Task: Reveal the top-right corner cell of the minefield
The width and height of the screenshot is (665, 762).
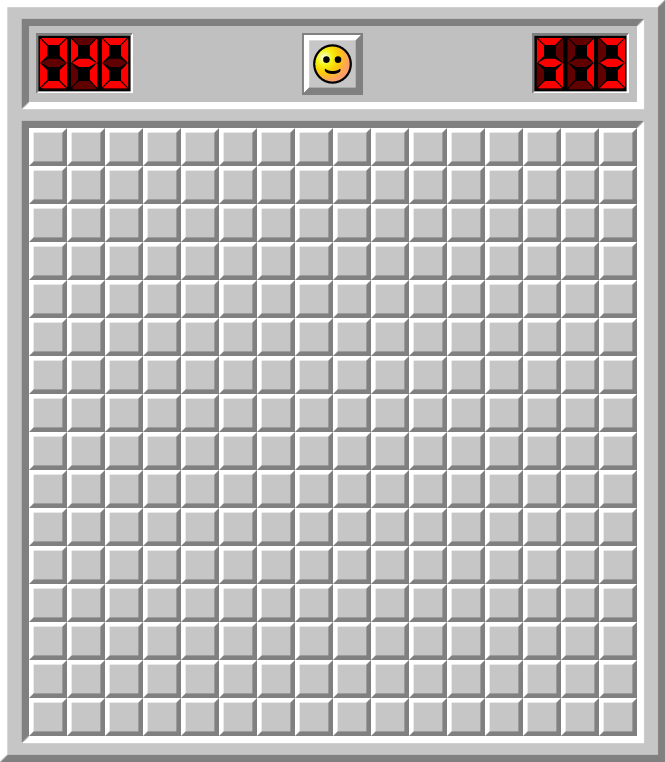Action: pyautogui.click(x=617, y=147)
